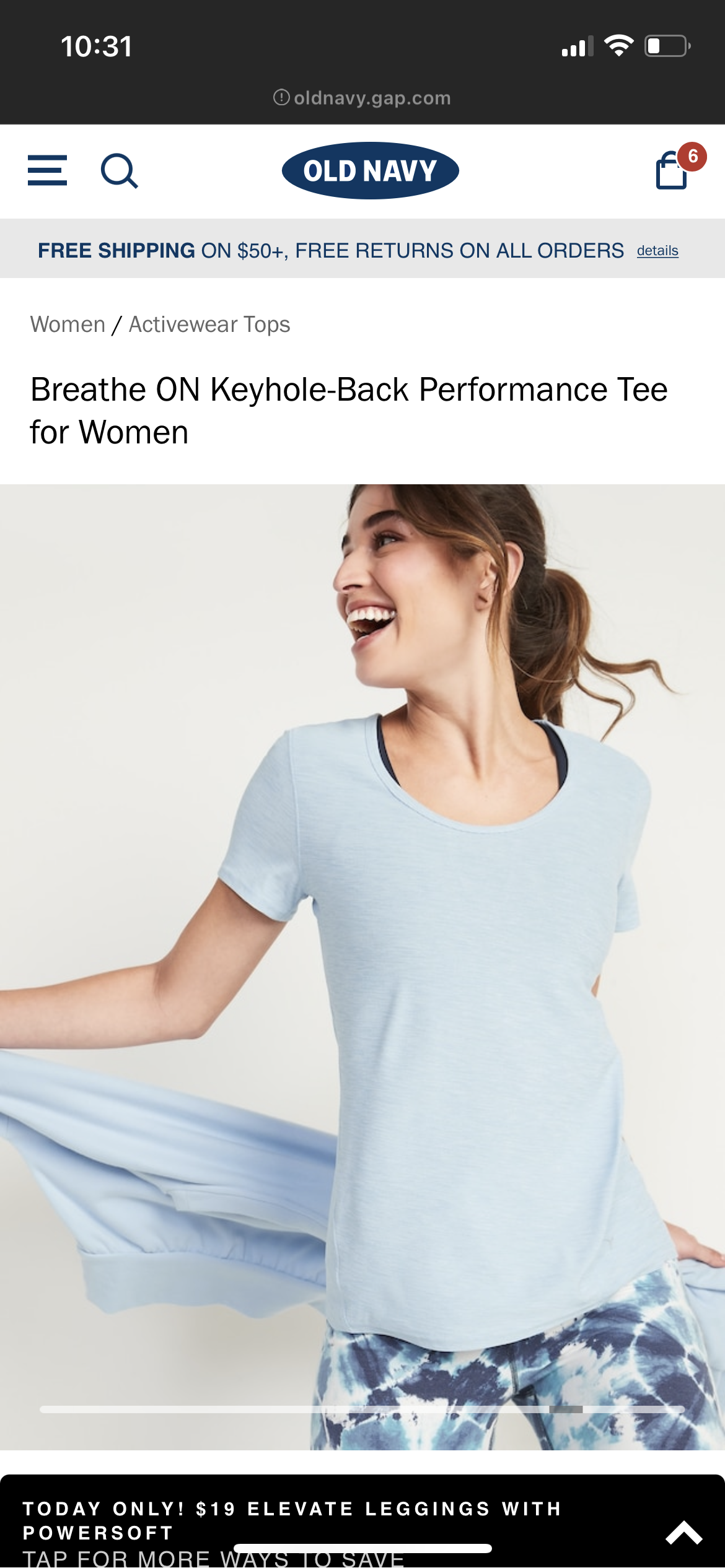
Task: Open the performance tee product photo
Action: 362,967
